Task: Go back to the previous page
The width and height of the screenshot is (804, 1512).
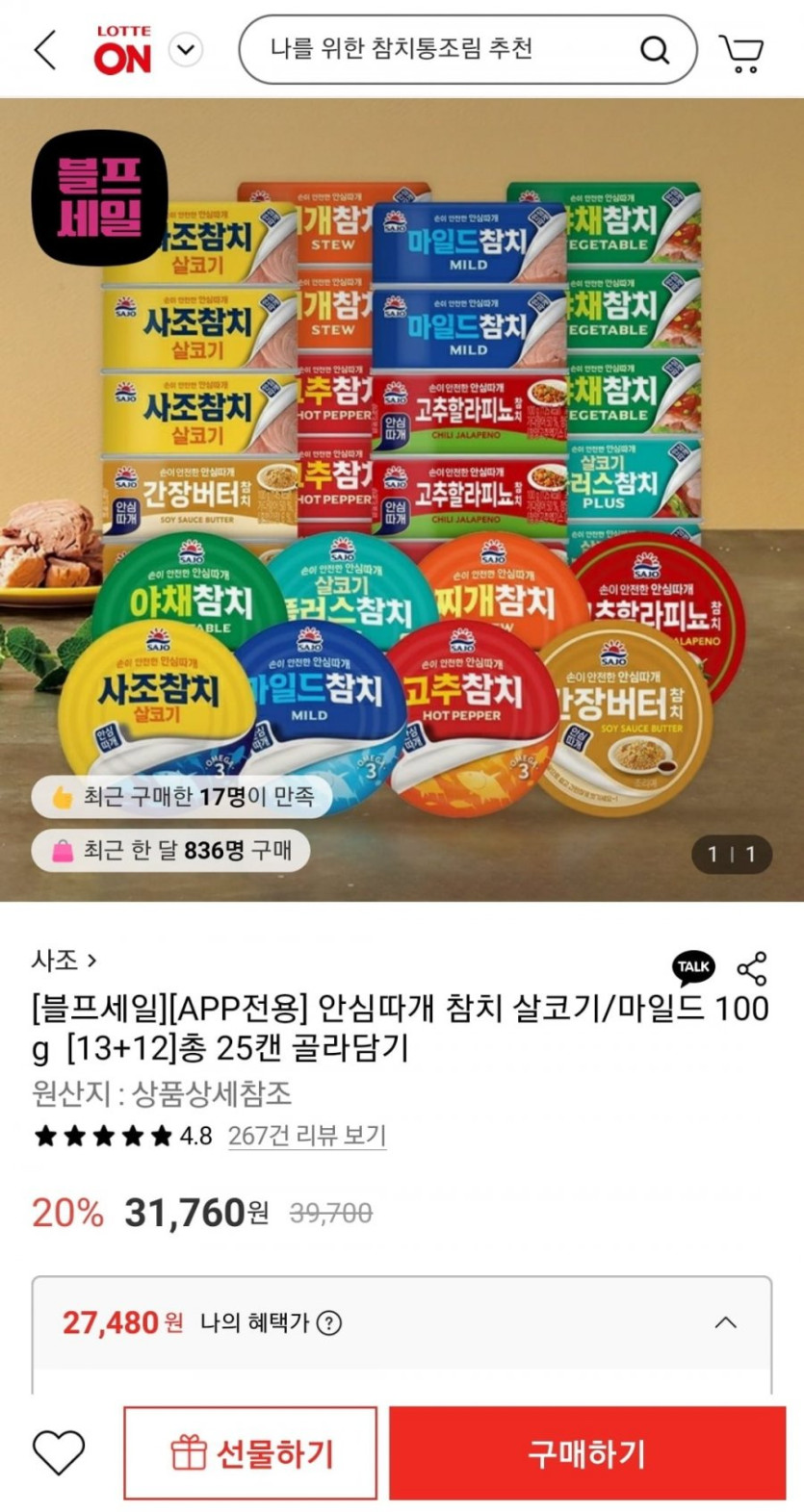Action: click(45, 49)
